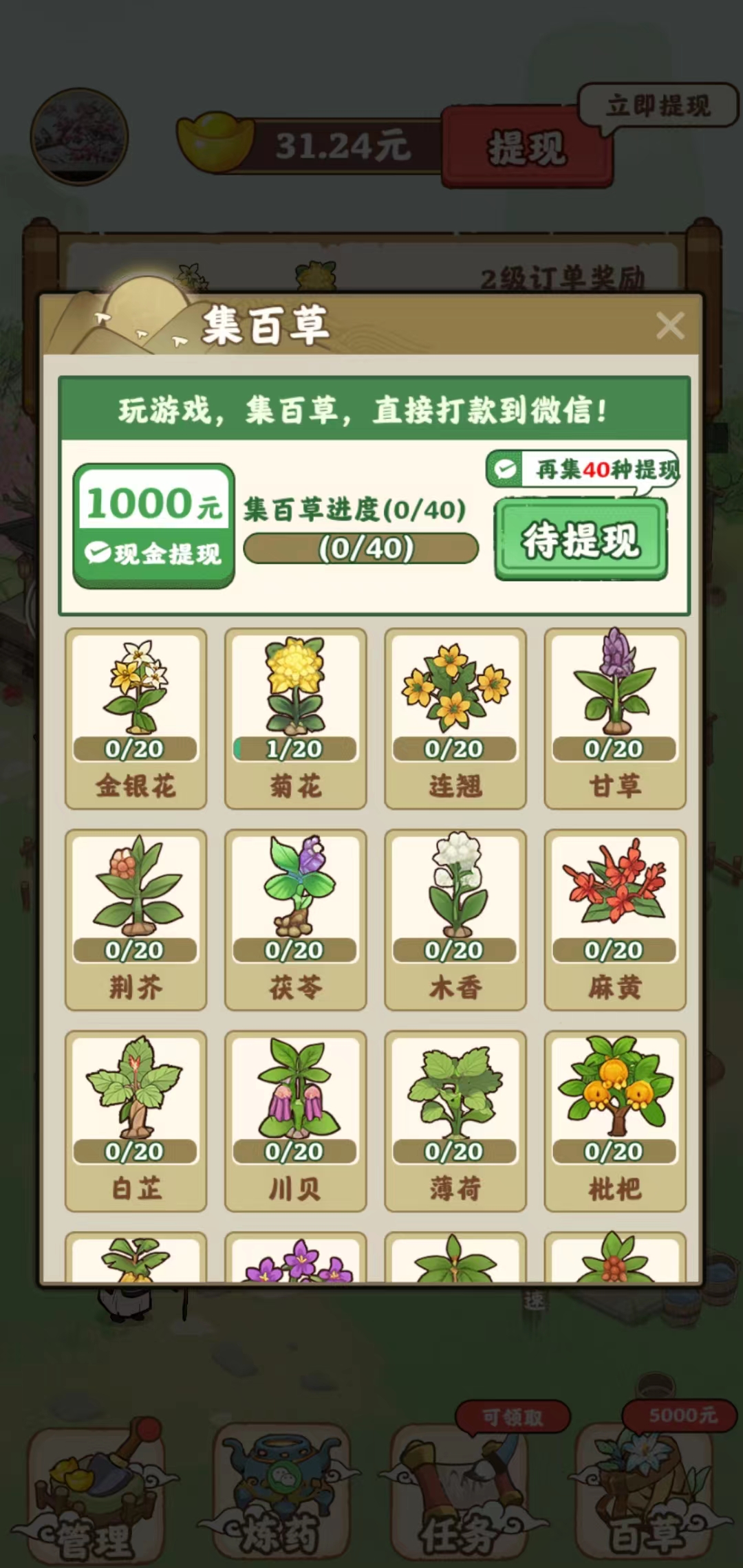Image resolution: width=743 pixels, height=1568 pixels.
Task: Select the 川贝 herb card
Action: click(x=295, y=1121)
